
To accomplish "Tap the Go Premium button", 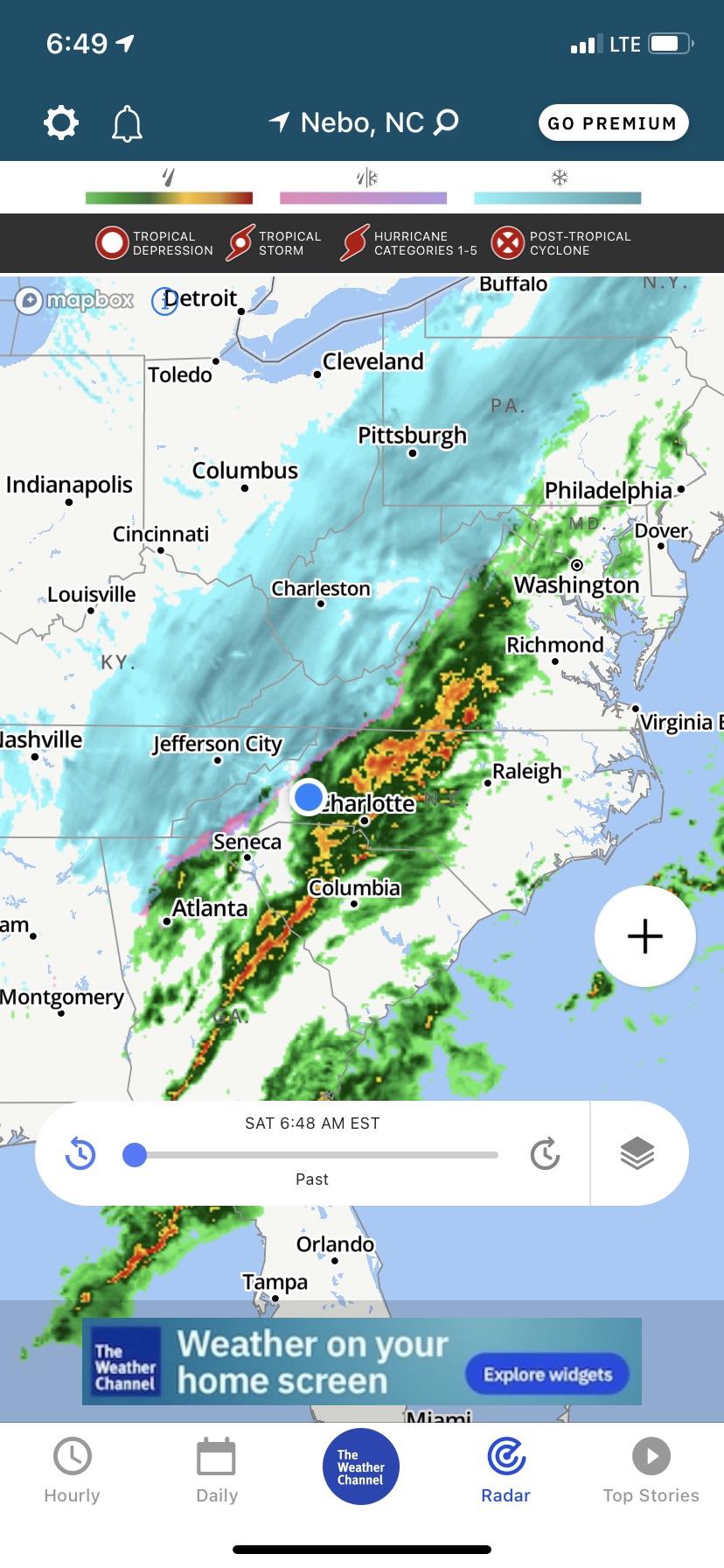I will 613,123.
